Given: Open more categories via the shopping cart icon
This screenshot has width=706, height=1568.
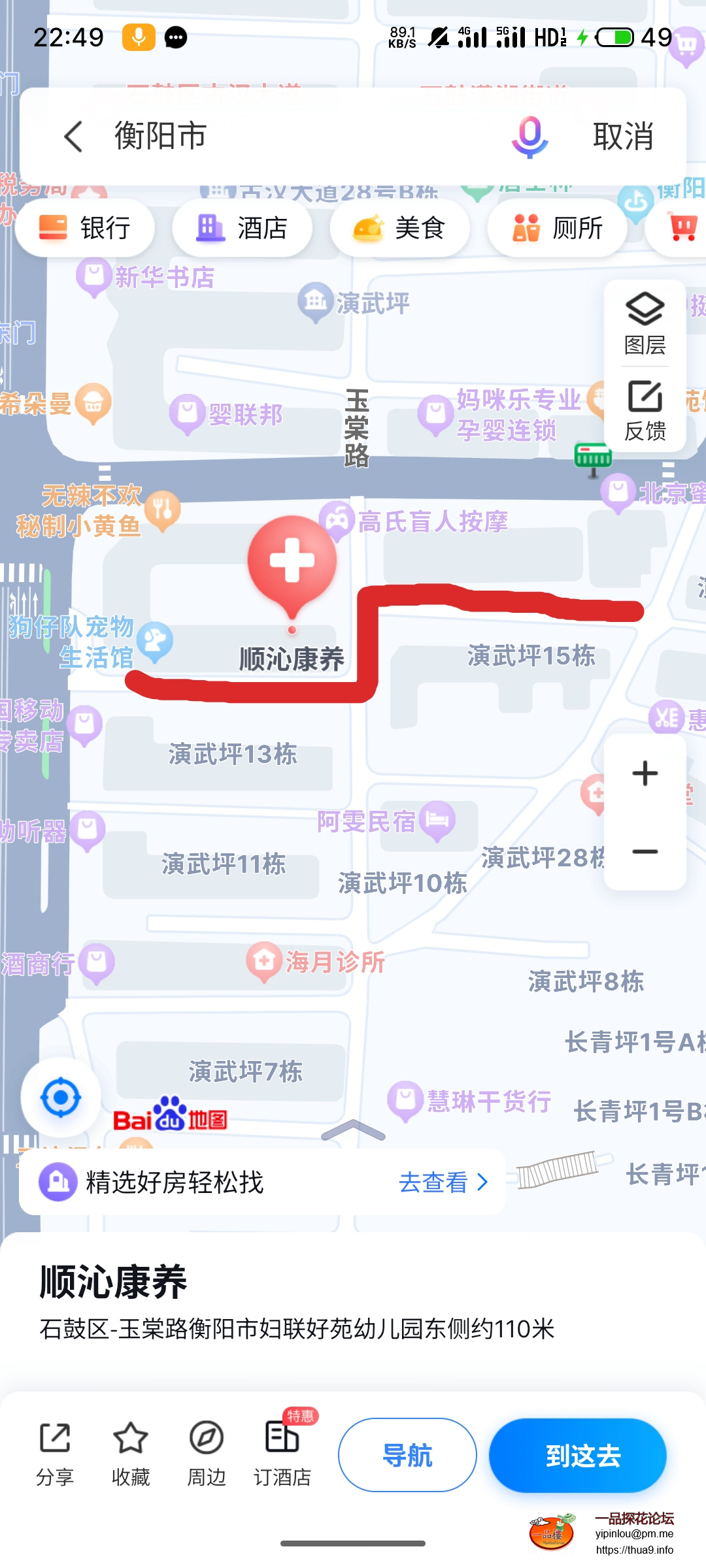Looking at the screenshot, I should pos(683,227).
